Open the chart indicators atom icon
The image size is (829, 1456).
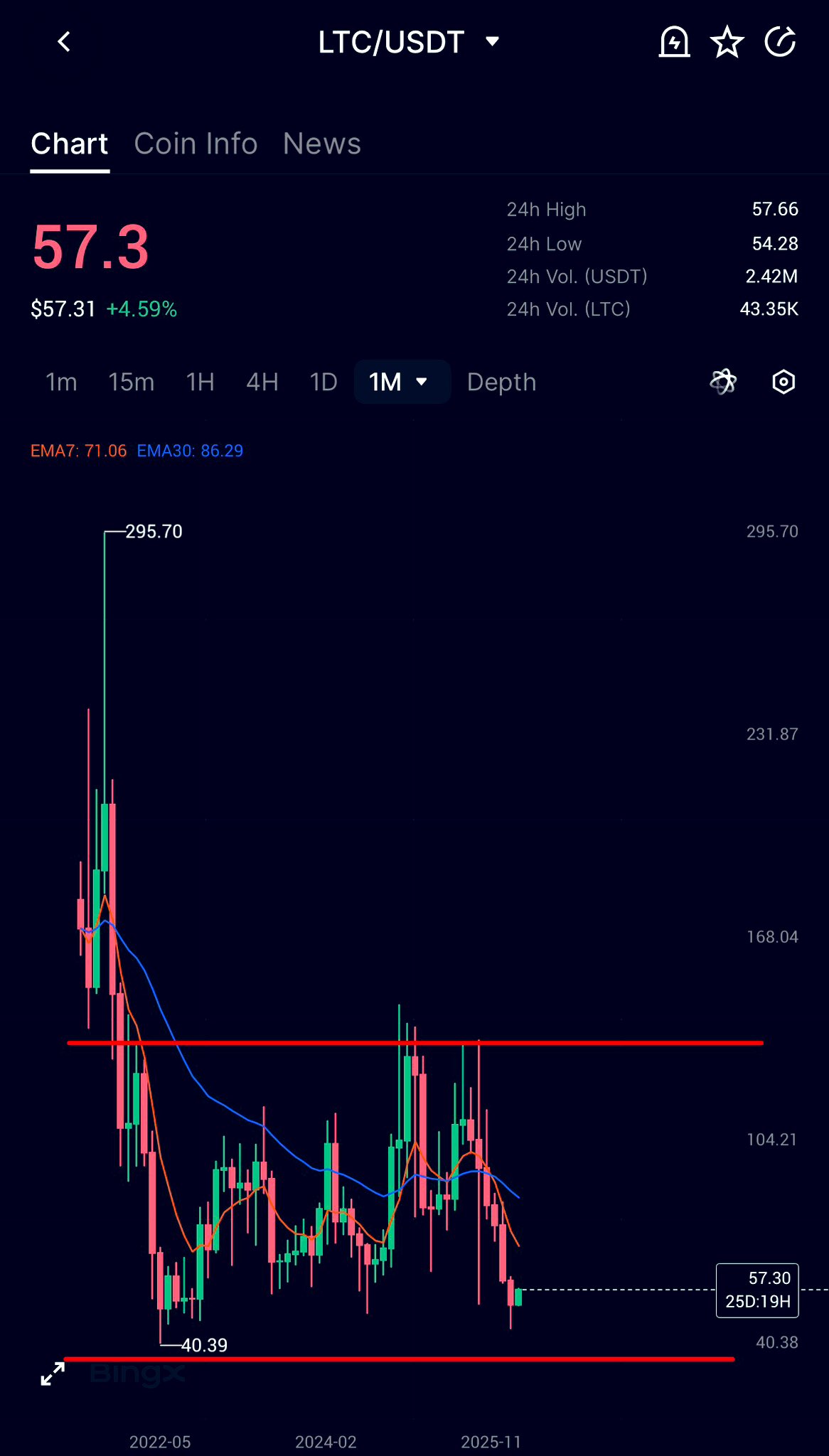point(723,382)
